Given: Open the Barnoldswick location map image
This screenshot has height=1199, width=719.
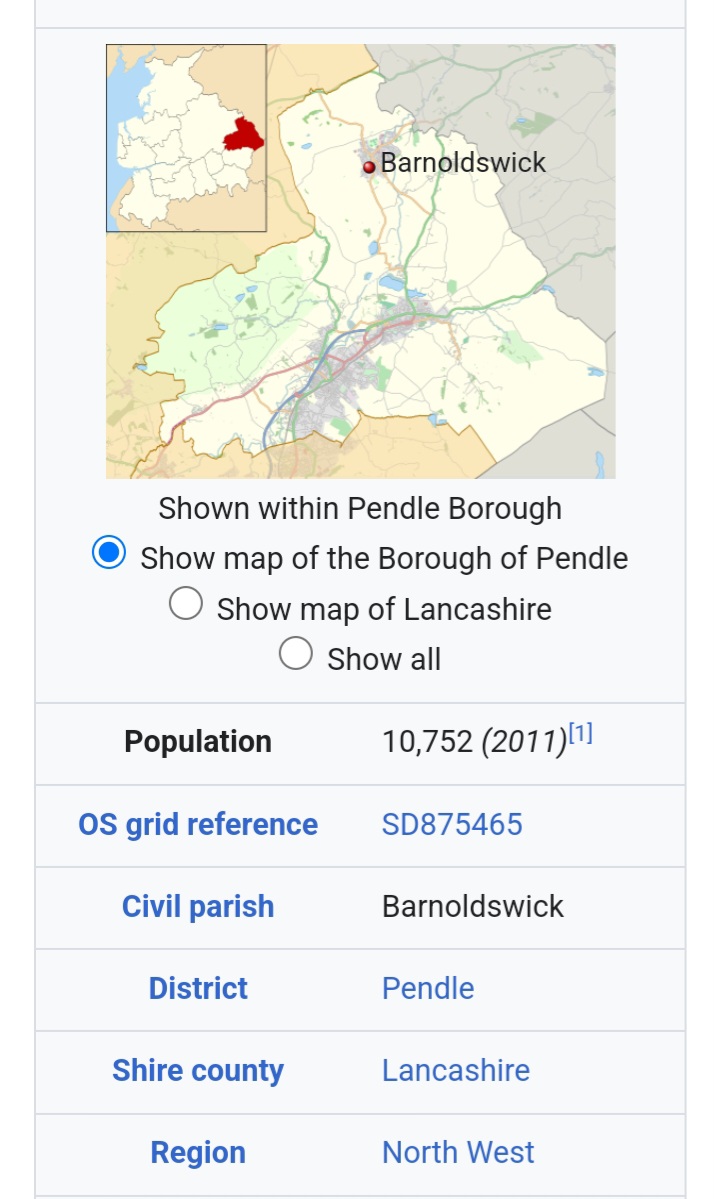Looking at the screenshot, I should click(x=360, y=261).
